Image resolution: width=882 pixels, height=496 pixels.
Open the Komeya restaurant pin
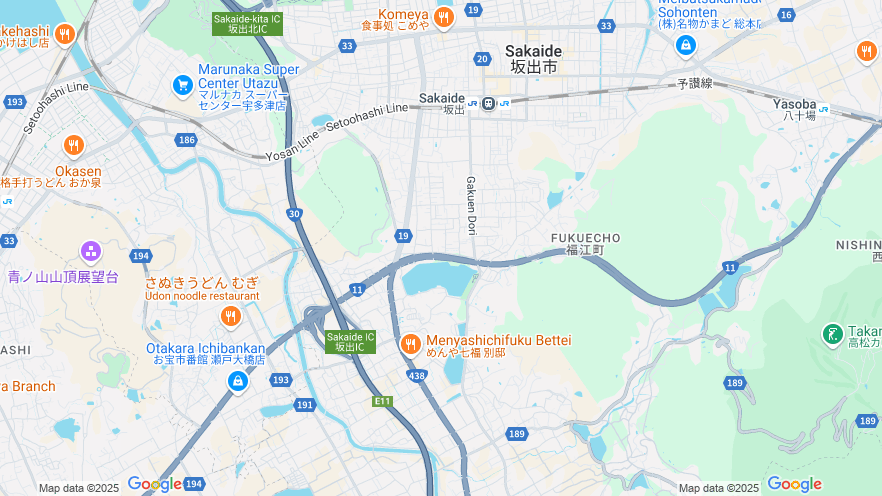[x=444, y=17]
